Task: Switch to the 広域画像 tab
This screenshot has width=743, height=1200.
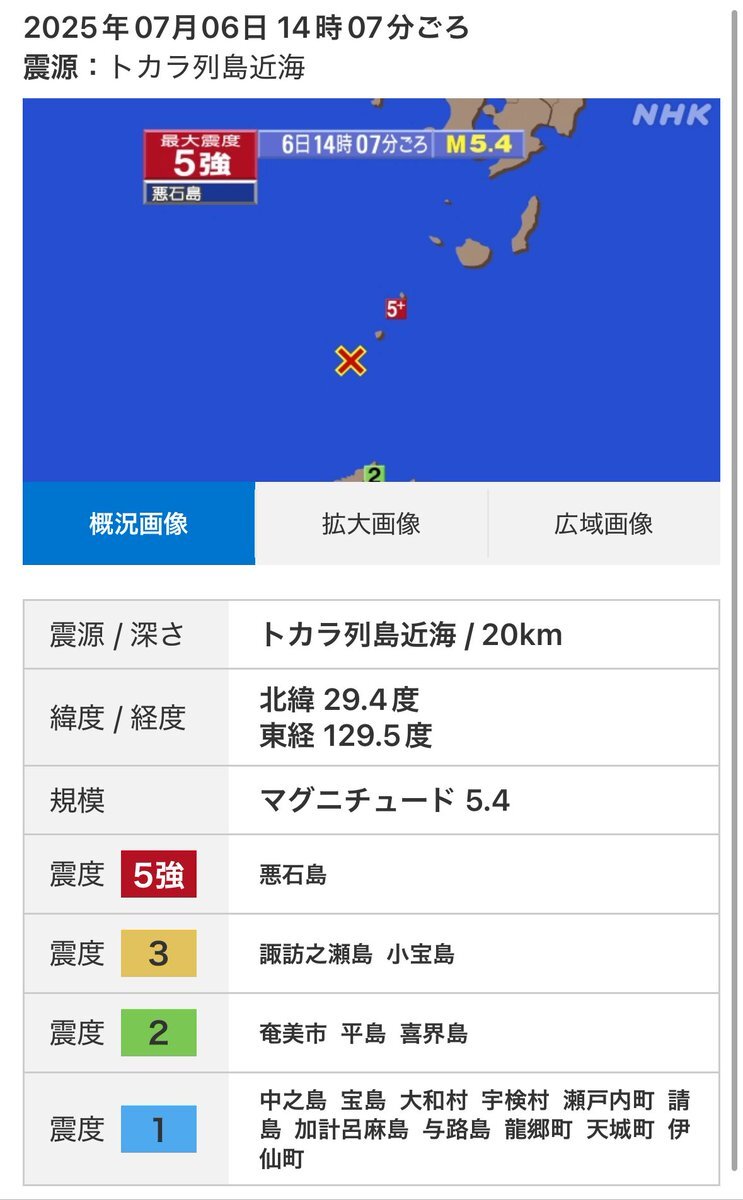Action: point(604,523)
